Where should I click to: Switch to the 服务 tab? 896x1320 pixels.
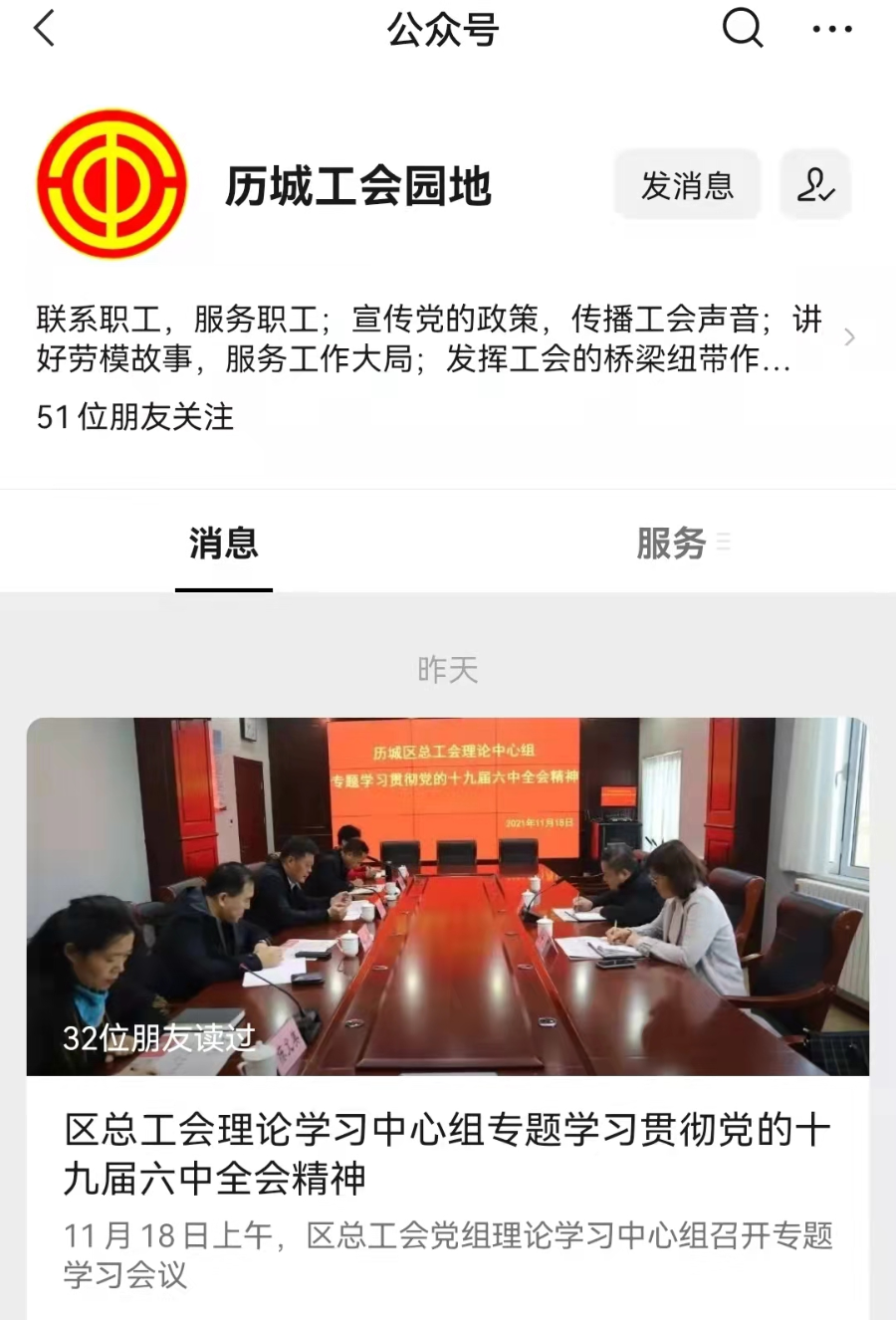pyautogui.click(x=672, y=543)
